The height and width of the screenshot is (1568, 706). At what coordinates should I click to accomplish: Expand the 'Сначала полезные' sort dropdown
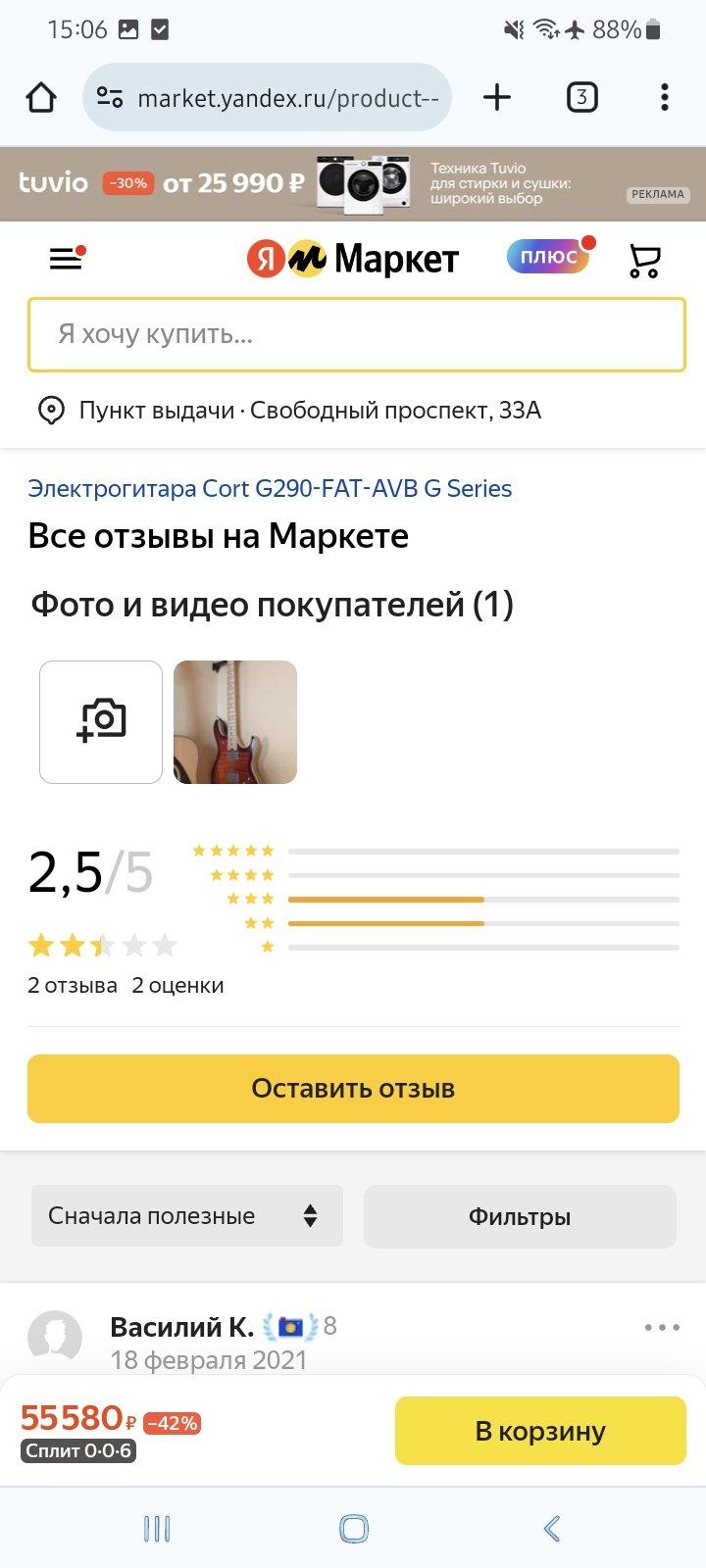pyautogui.click(x=186, y=1216)
